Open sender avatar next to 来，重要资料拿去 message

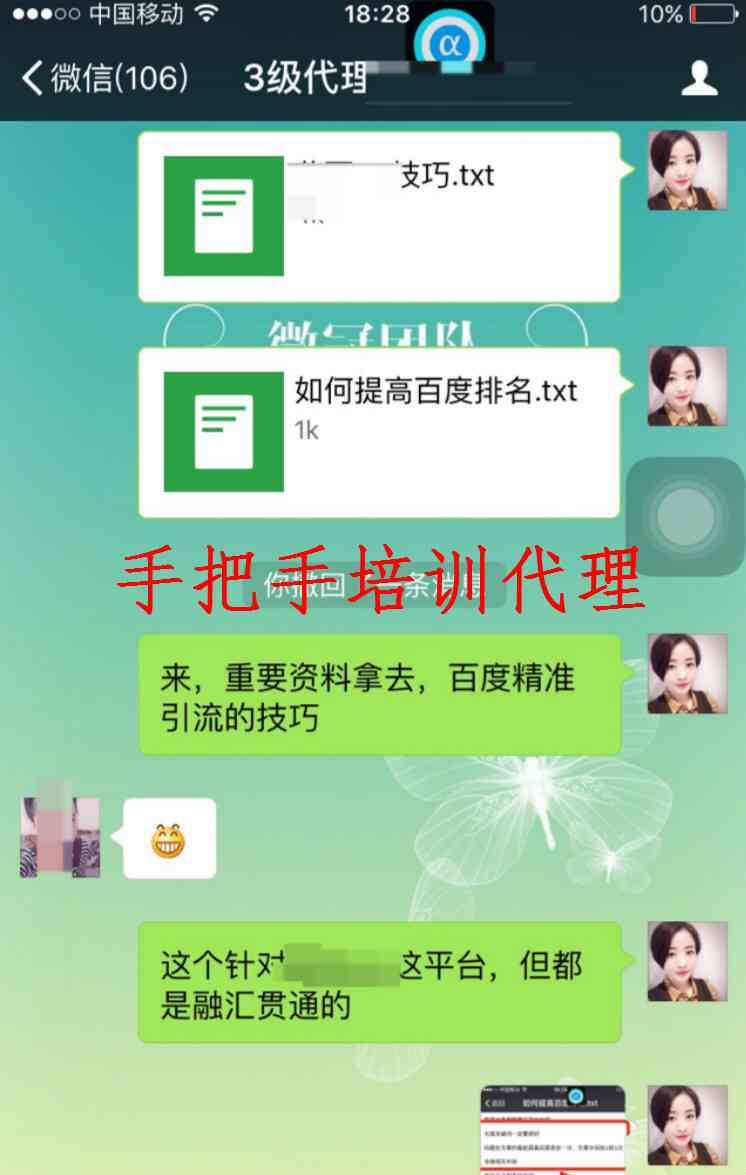click(x=686, y=673)
